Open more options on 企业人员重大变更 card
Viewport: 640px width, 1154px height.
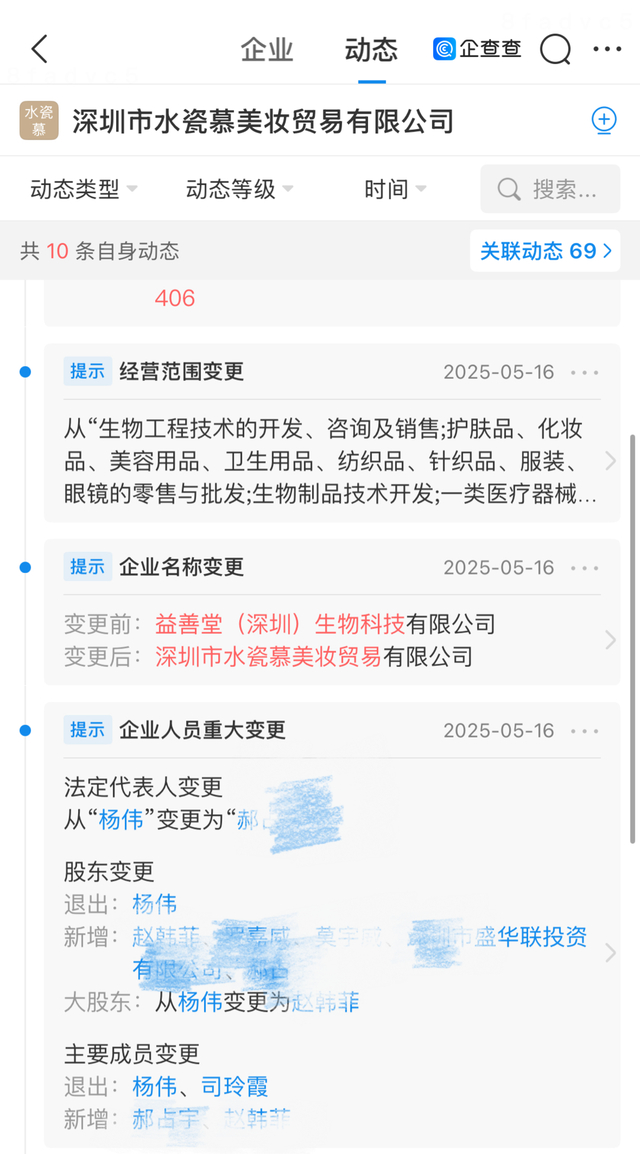click(585, 731)
